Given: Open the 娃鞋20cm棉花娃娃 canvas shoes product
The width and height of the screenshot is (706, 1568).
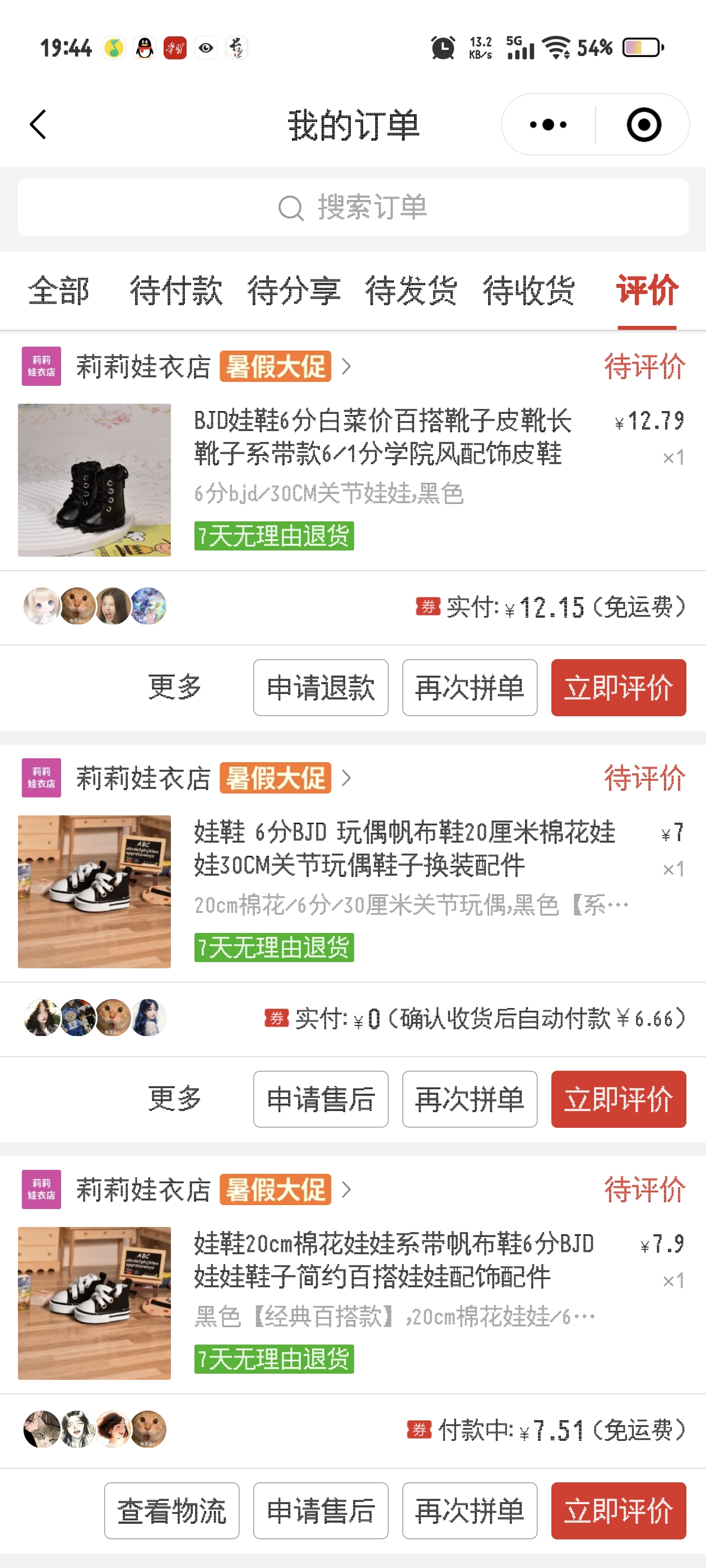Looking at the screenshot, I should [393, 1260].
